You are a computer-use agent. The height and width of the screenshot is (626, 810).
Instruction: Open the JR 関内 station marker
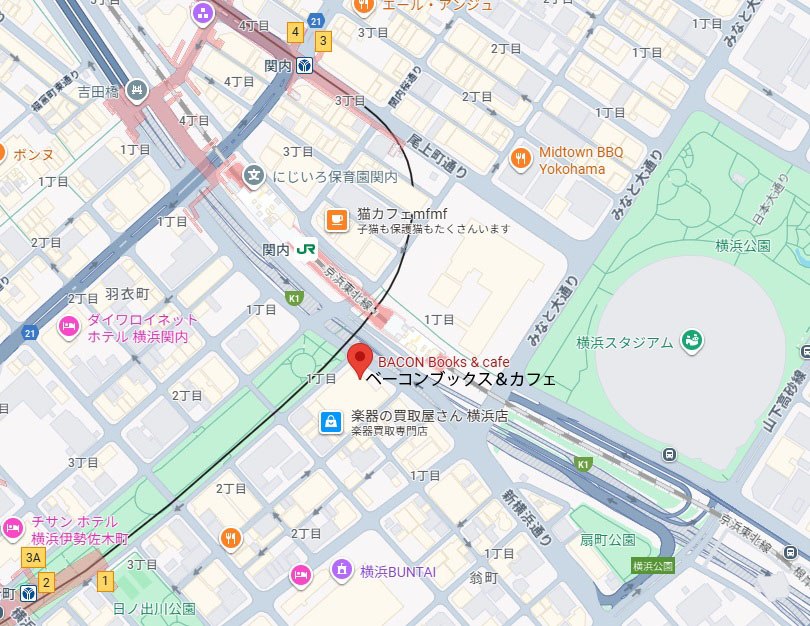click(306, 250)
